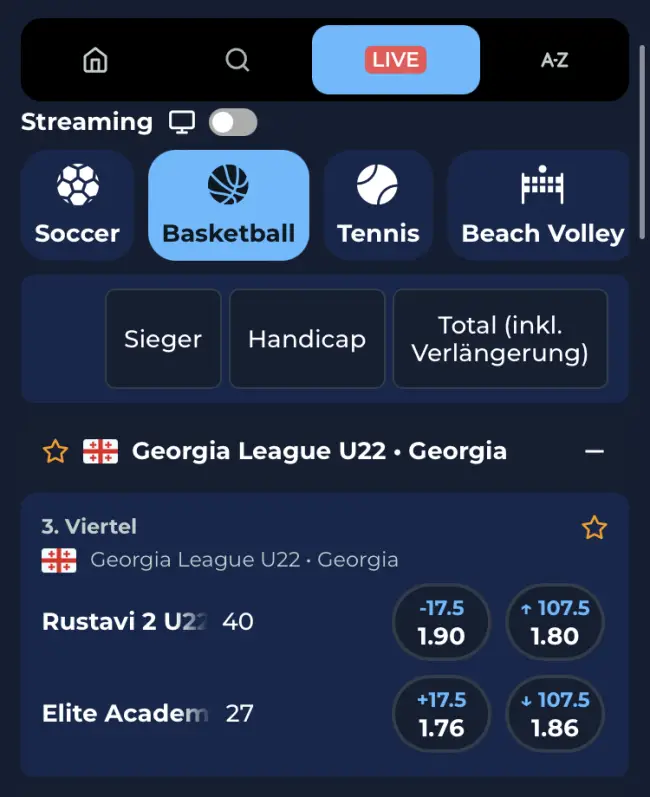This screenshot has height=797, width=650.
Task: Select the Soccer sport chip
Action: pos(77,205)
